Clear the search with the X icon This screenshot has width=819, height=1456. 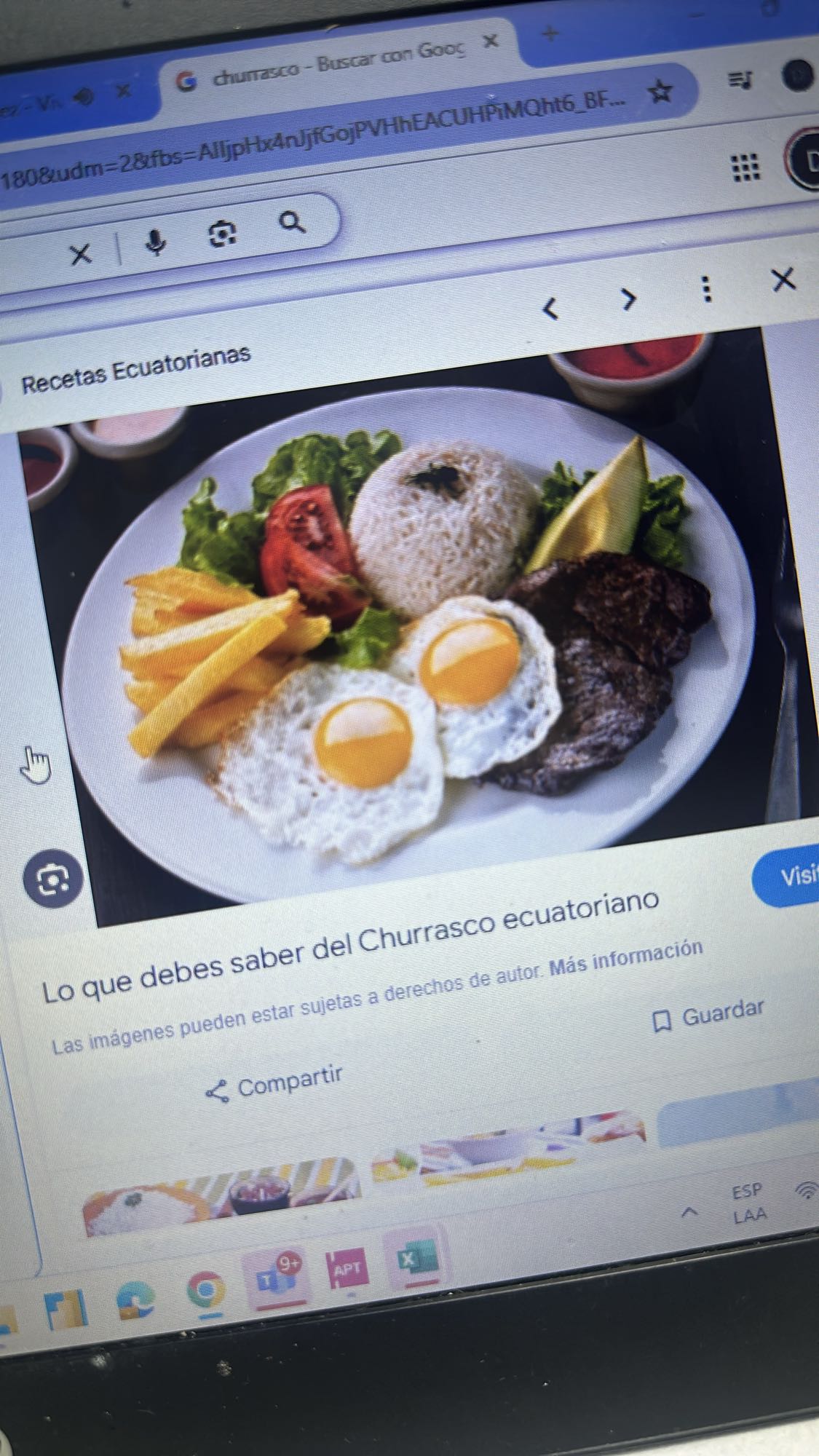[x=82, y=253]
